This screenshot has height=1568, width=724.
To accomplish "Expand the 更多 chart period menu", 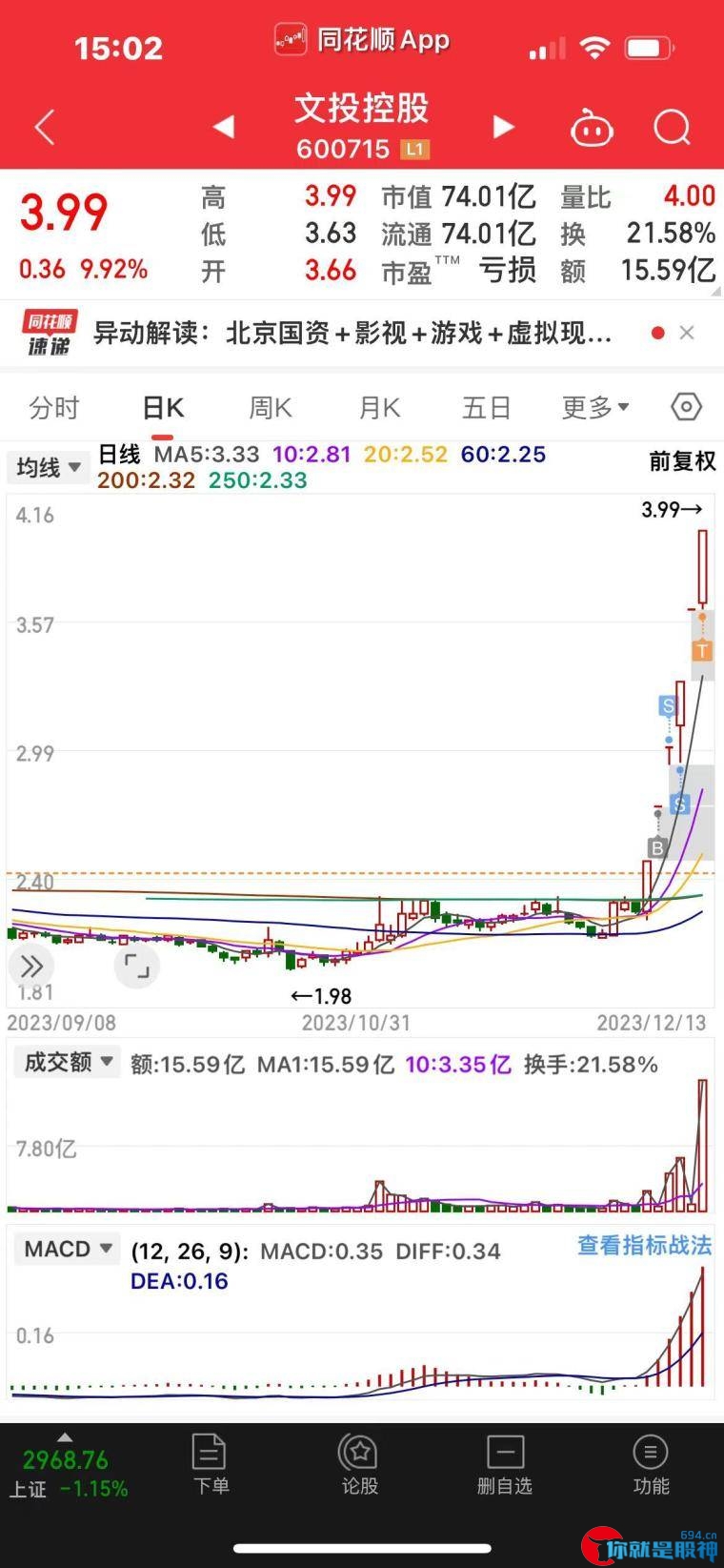I will pyautogui.click(x=595, y=408).
